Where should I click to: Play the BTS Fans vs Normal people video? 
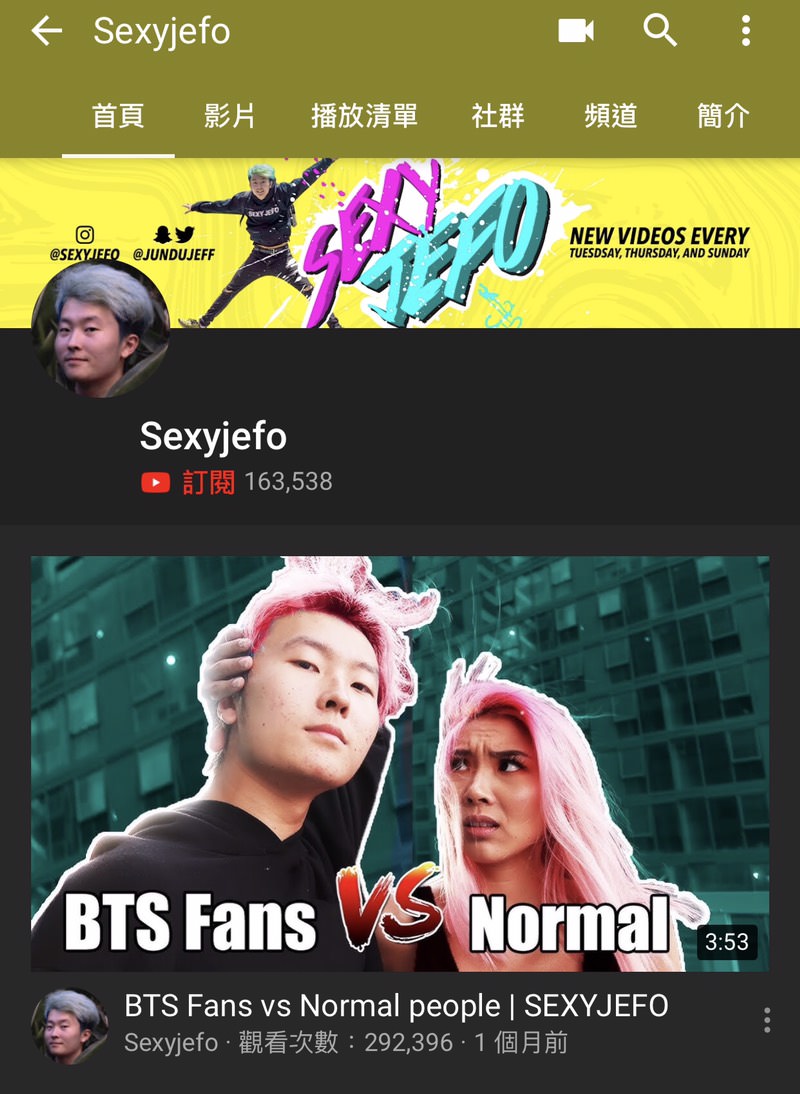(x=400, y=763)
